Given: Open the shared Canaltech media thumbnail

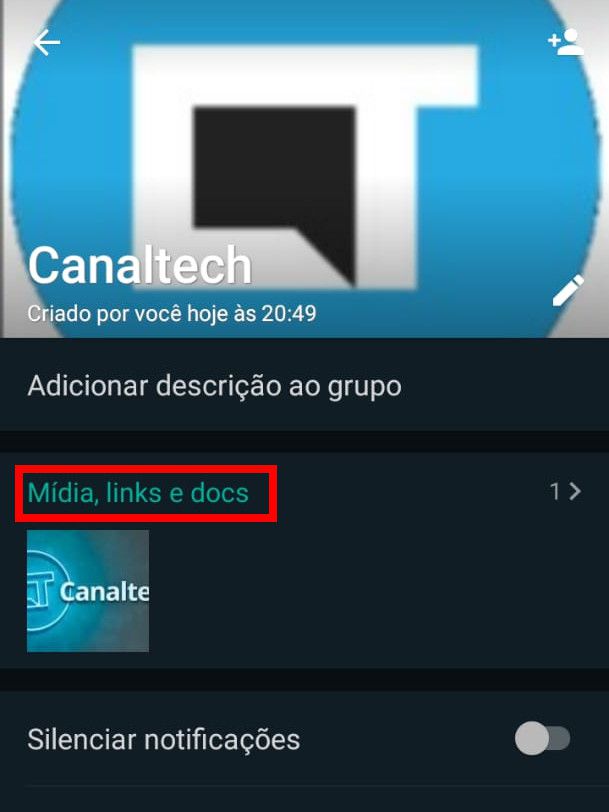Looking at the screenshot, I should point(88,591).
